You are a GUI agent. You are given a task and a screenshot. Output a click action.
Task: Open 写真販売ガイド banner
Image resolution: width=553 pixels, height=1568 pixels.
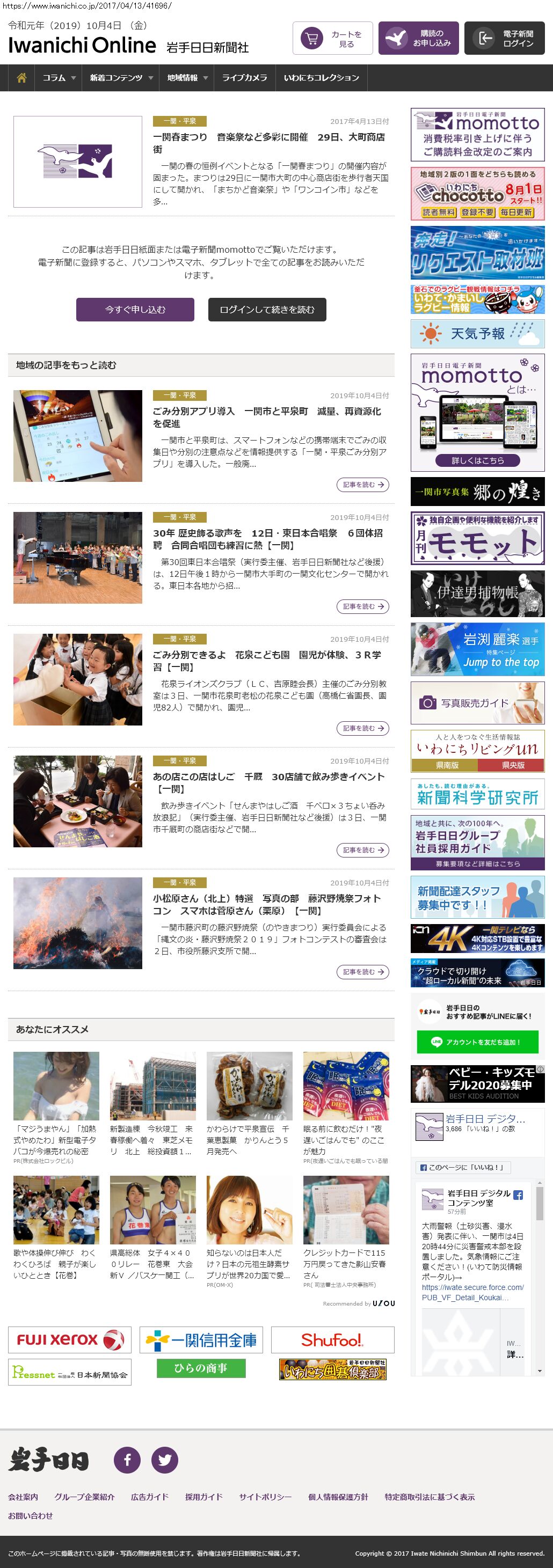tap(477, 702)
